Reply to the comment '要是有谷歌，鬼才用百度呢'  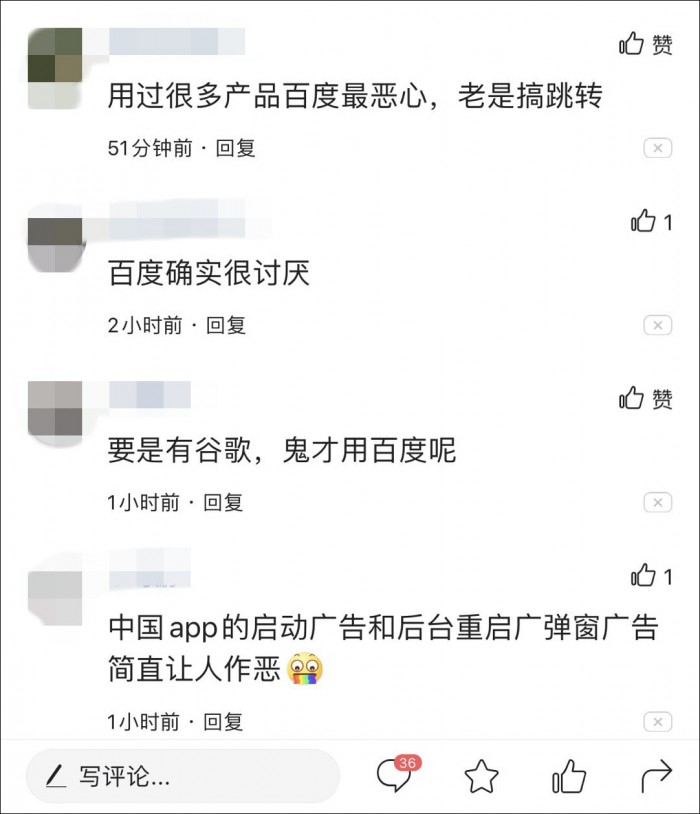pyautogui.click(x=224, y=503)
